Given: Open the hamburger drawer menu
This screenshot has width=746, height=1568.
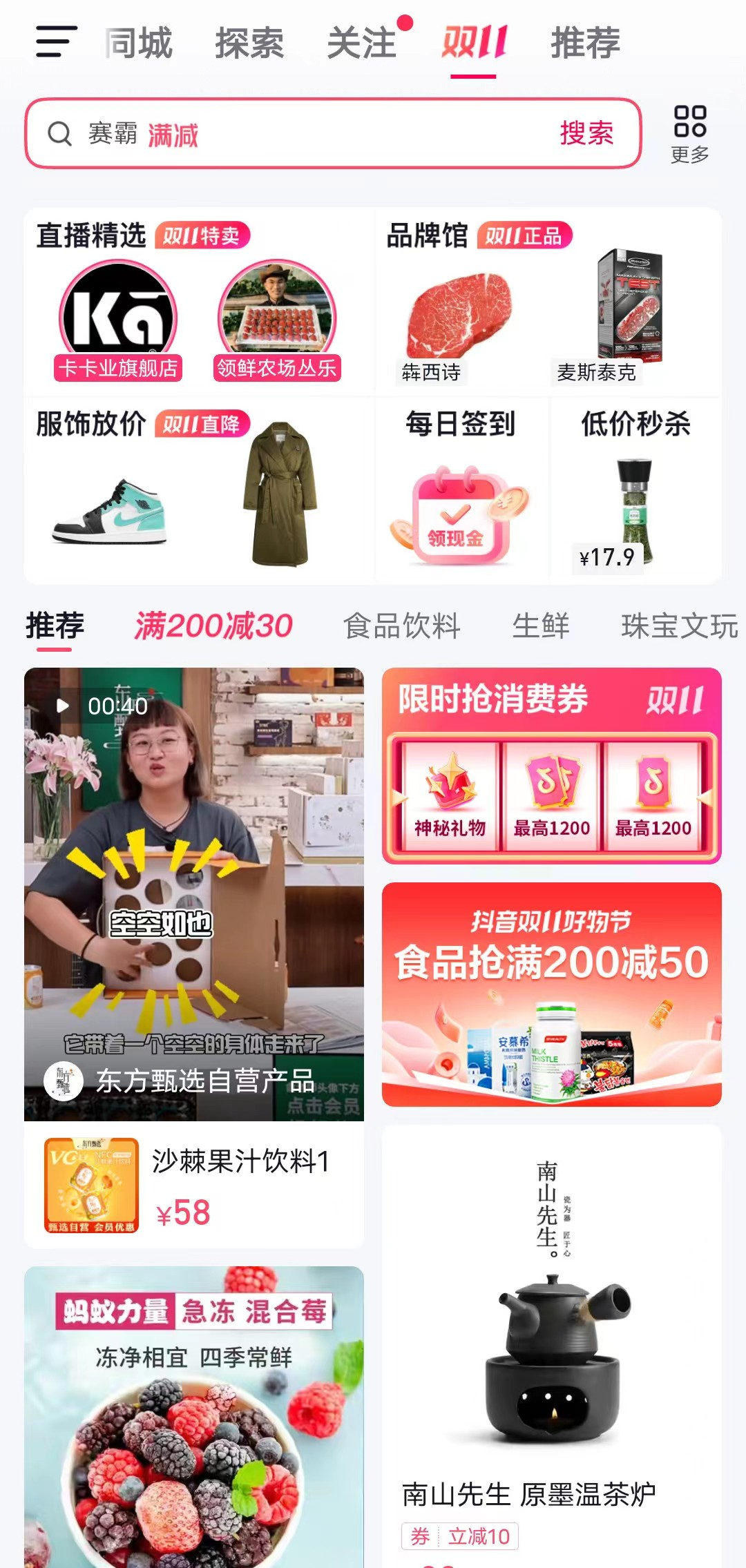Looking at the screenshot, I should [x=56, y=42].
